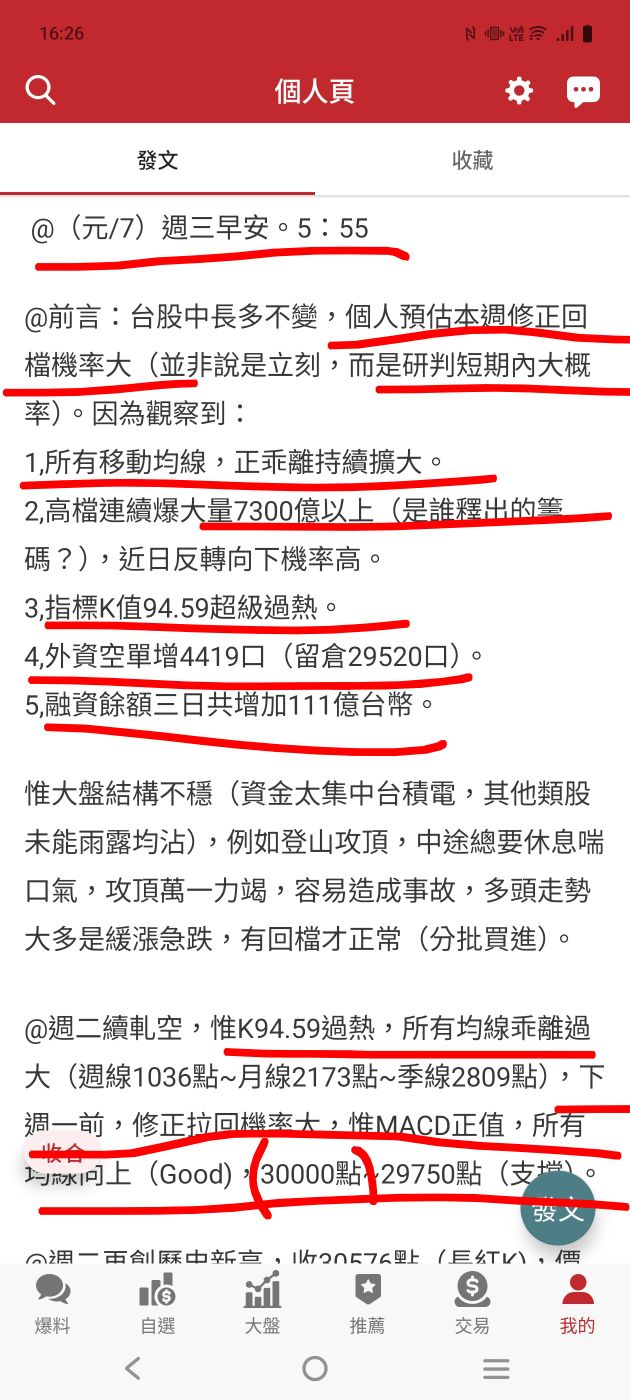
Task: Tap the 發文 floating button
Action: click(557, 1211)
